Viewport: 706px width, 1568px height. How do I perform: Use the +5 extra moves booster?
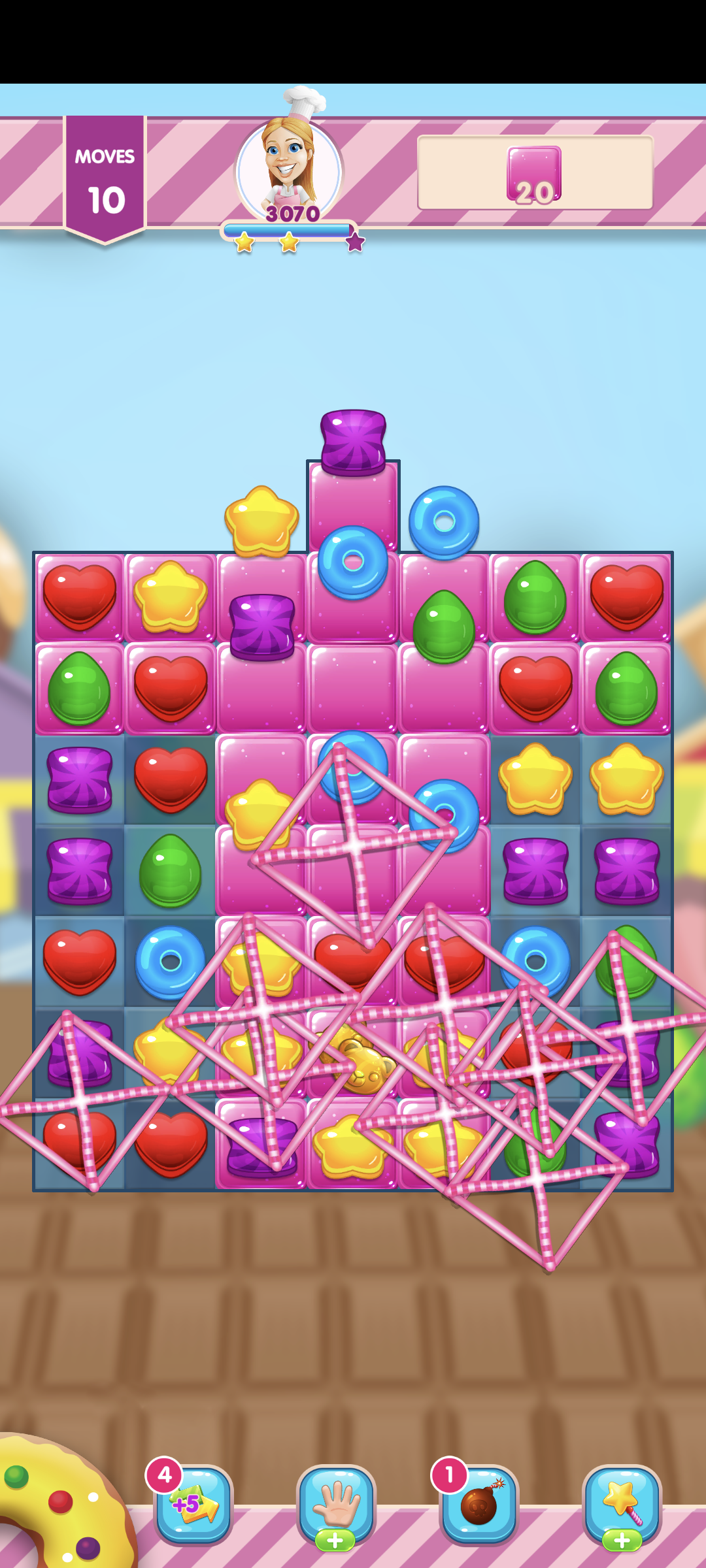[193, 1504]
